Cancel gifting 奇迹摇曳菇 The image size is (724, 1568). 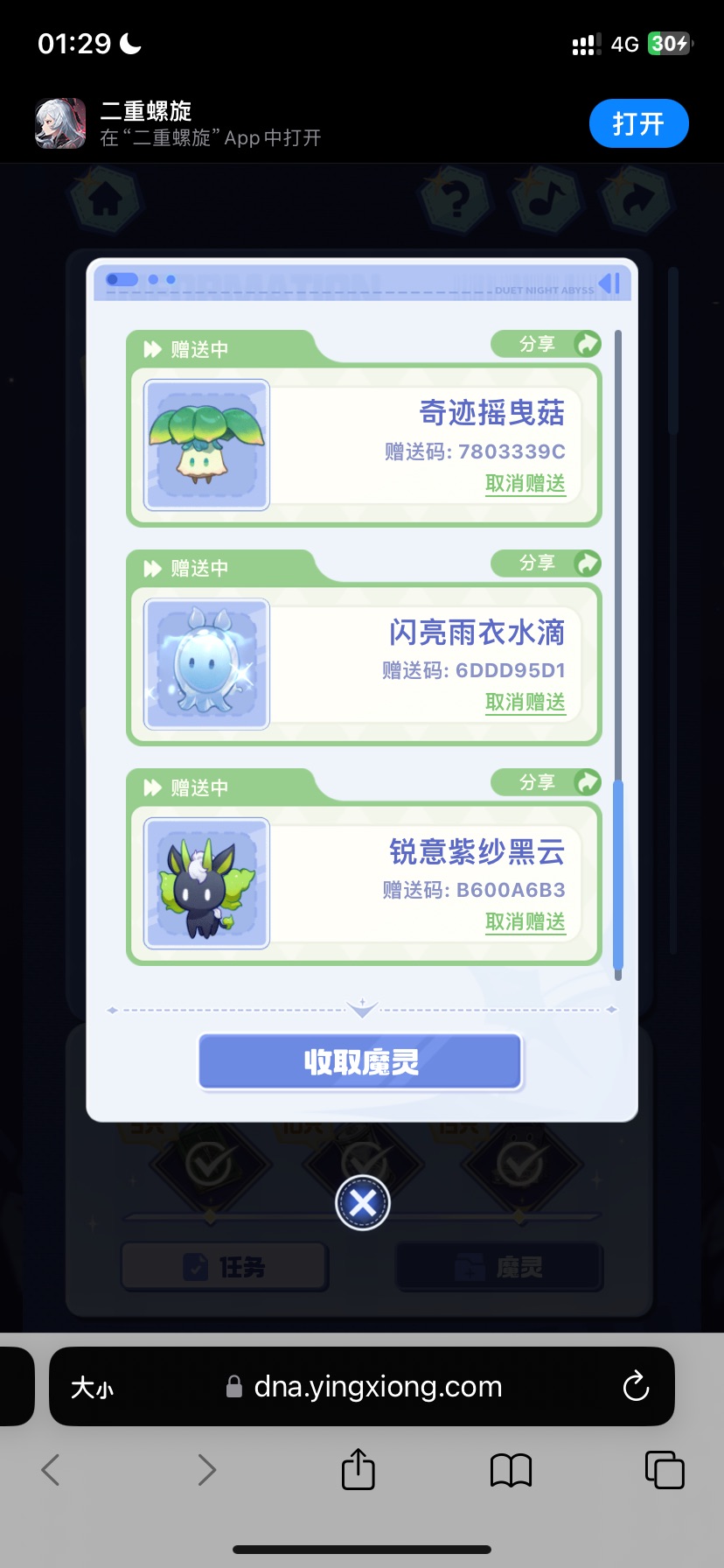point(526,484)
